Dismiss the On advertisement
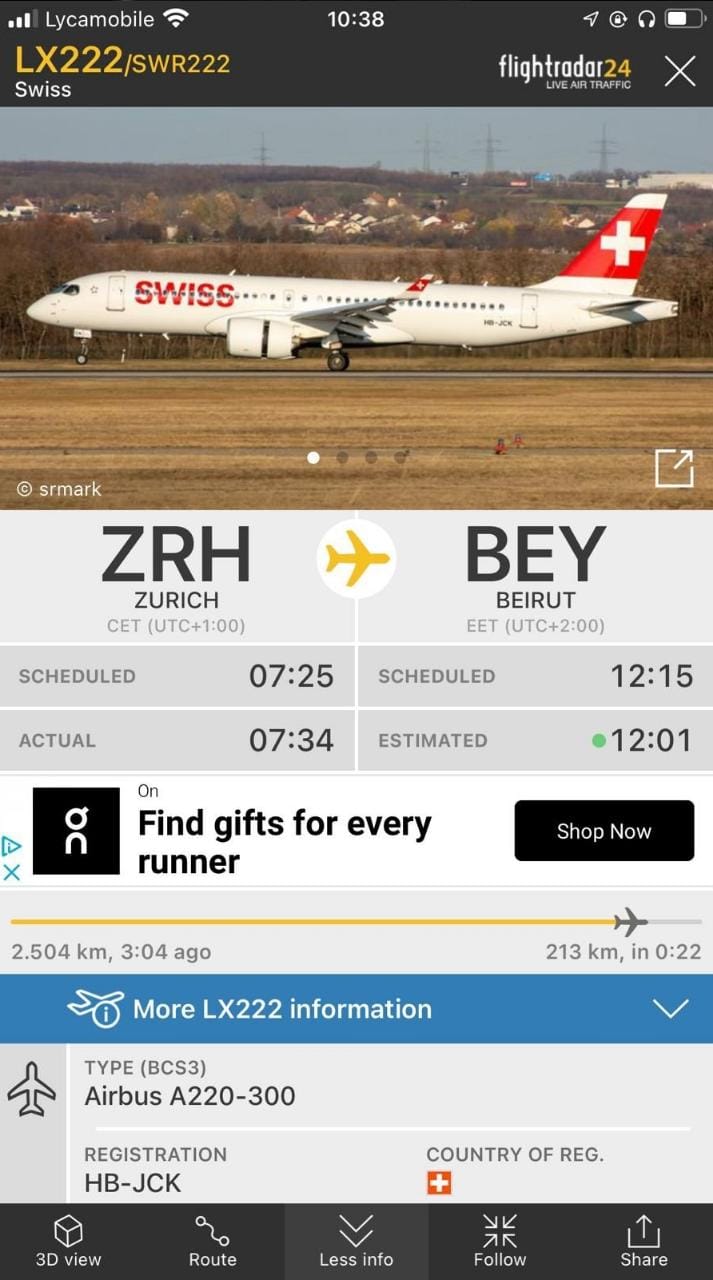Viewport: 713px width, 1280px height. click(x=12, y=872)
